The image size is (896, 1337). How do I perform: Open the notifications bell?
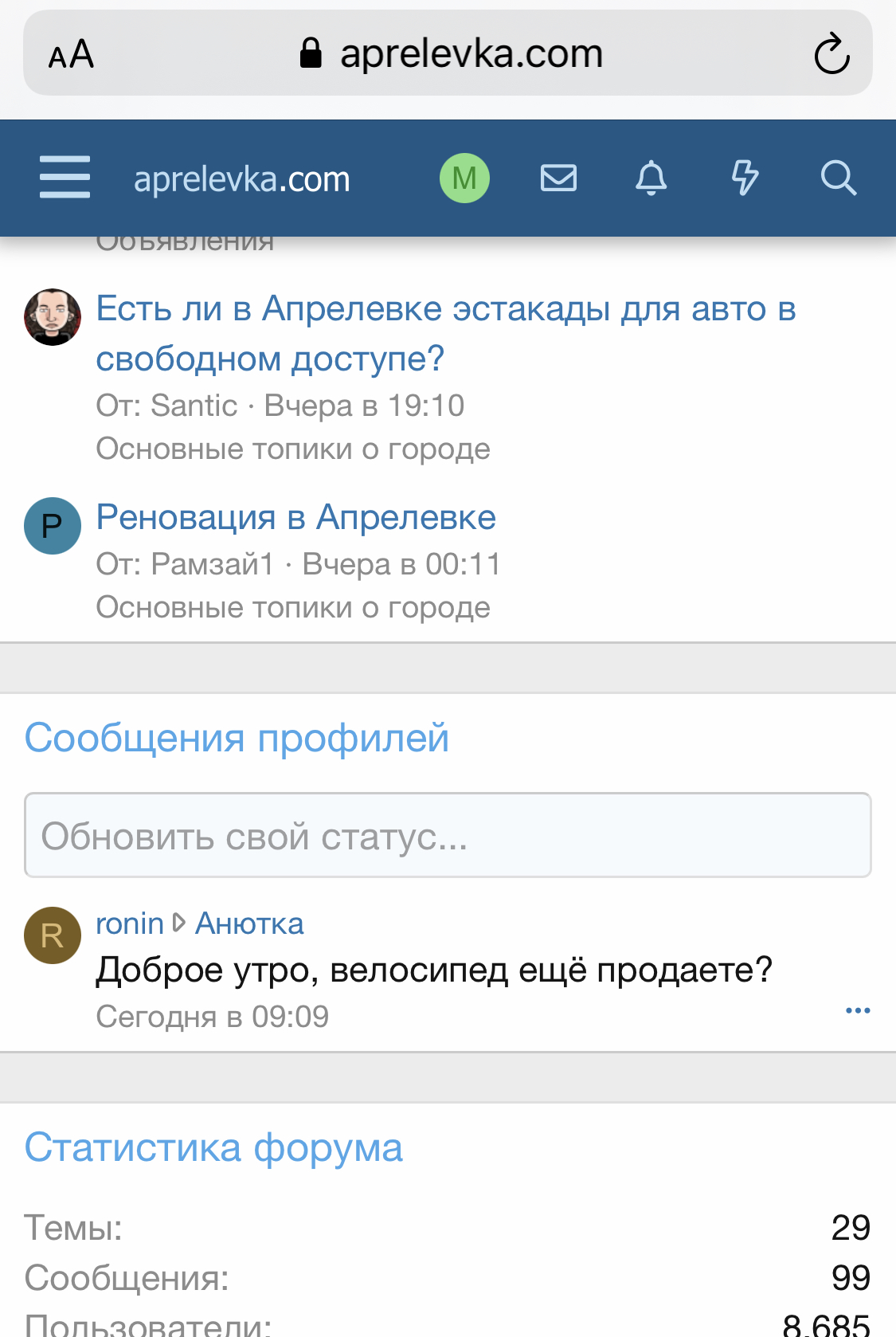[651, 178]
